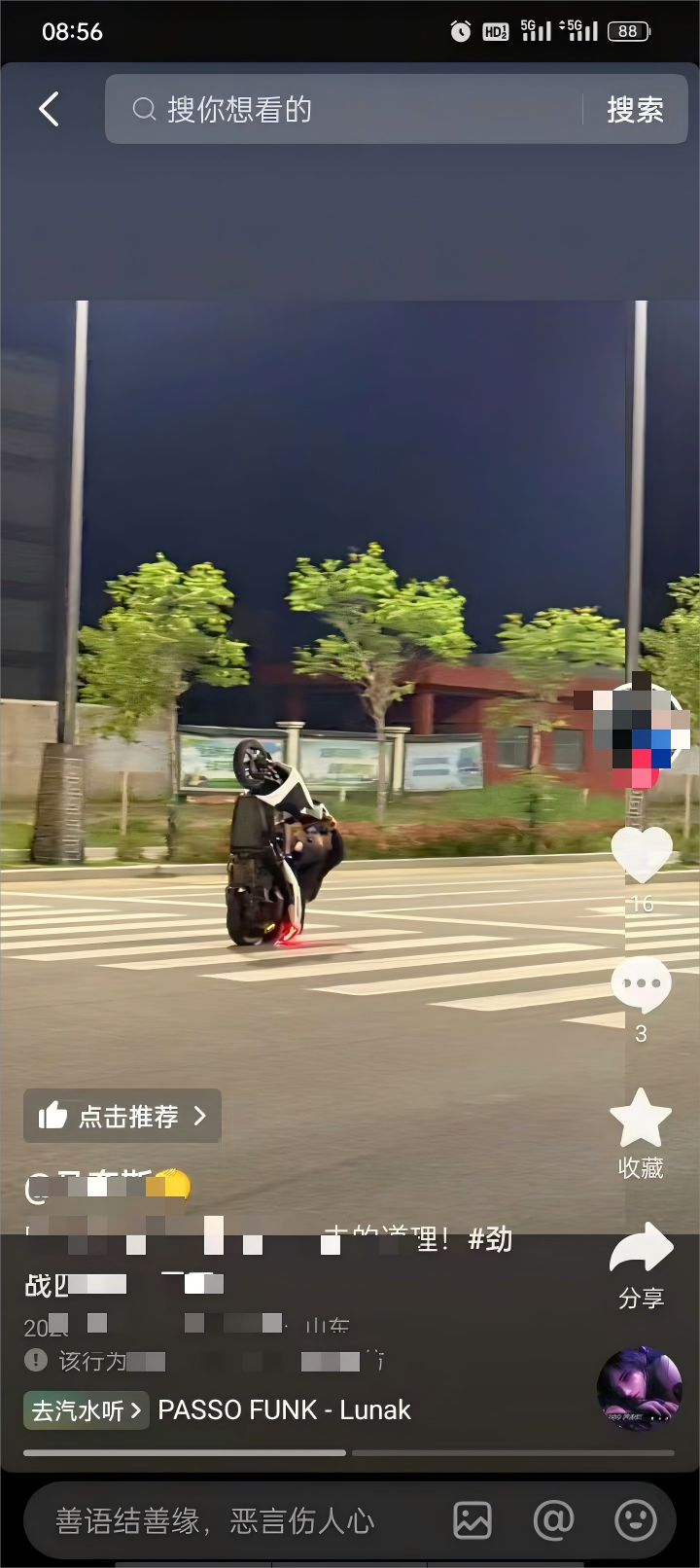Open the spinning music disc cover
This screenshot has height=1568, width=700.
click(639, 1388)
